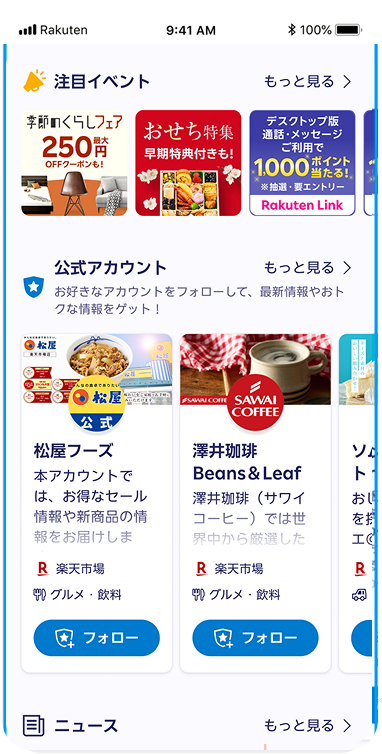Screen dimensions: 382x754
Task: Open もっと見る next to 注目イベント
Action: point(308,82)
